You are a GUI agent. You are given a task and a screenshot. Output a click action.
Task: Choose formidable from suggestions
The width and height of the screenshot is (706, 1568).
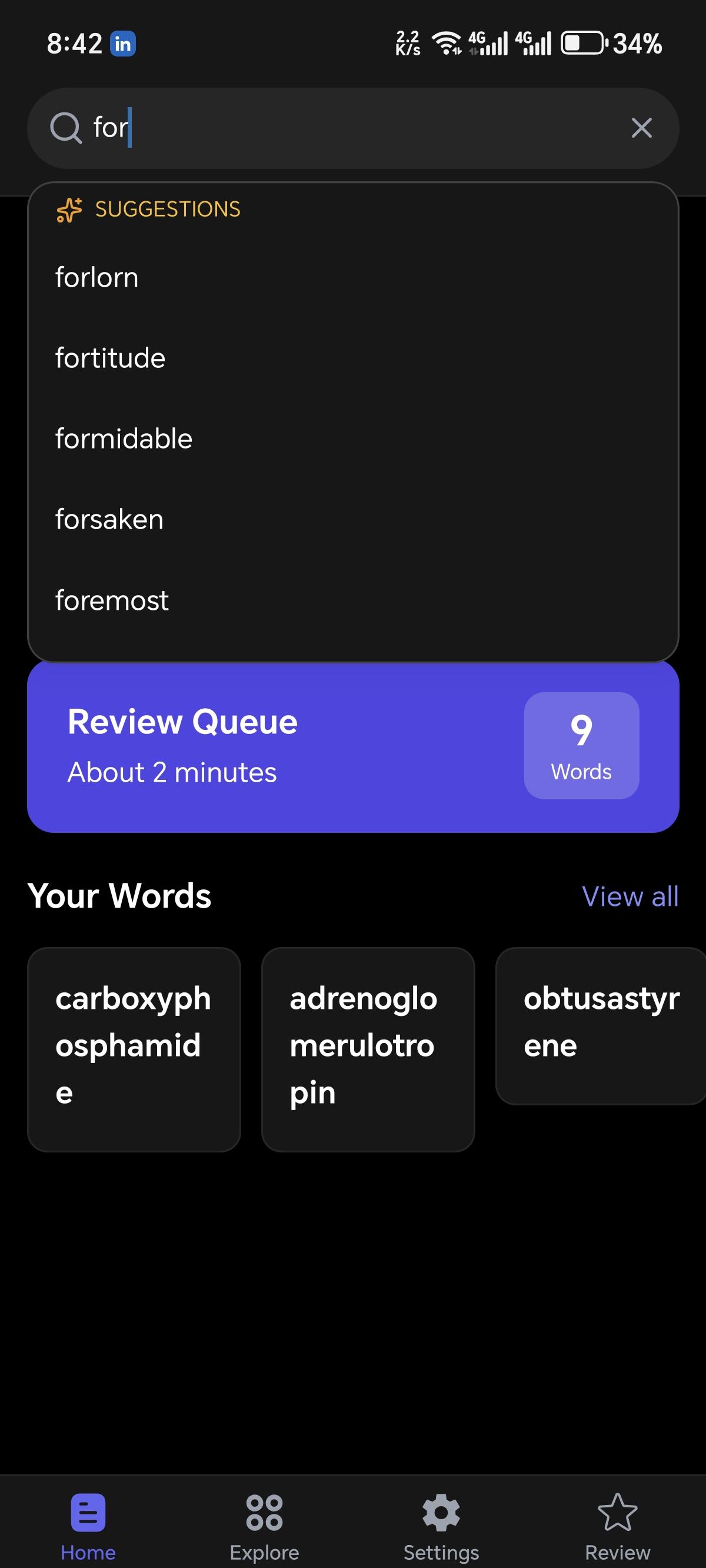pos(124,438)
